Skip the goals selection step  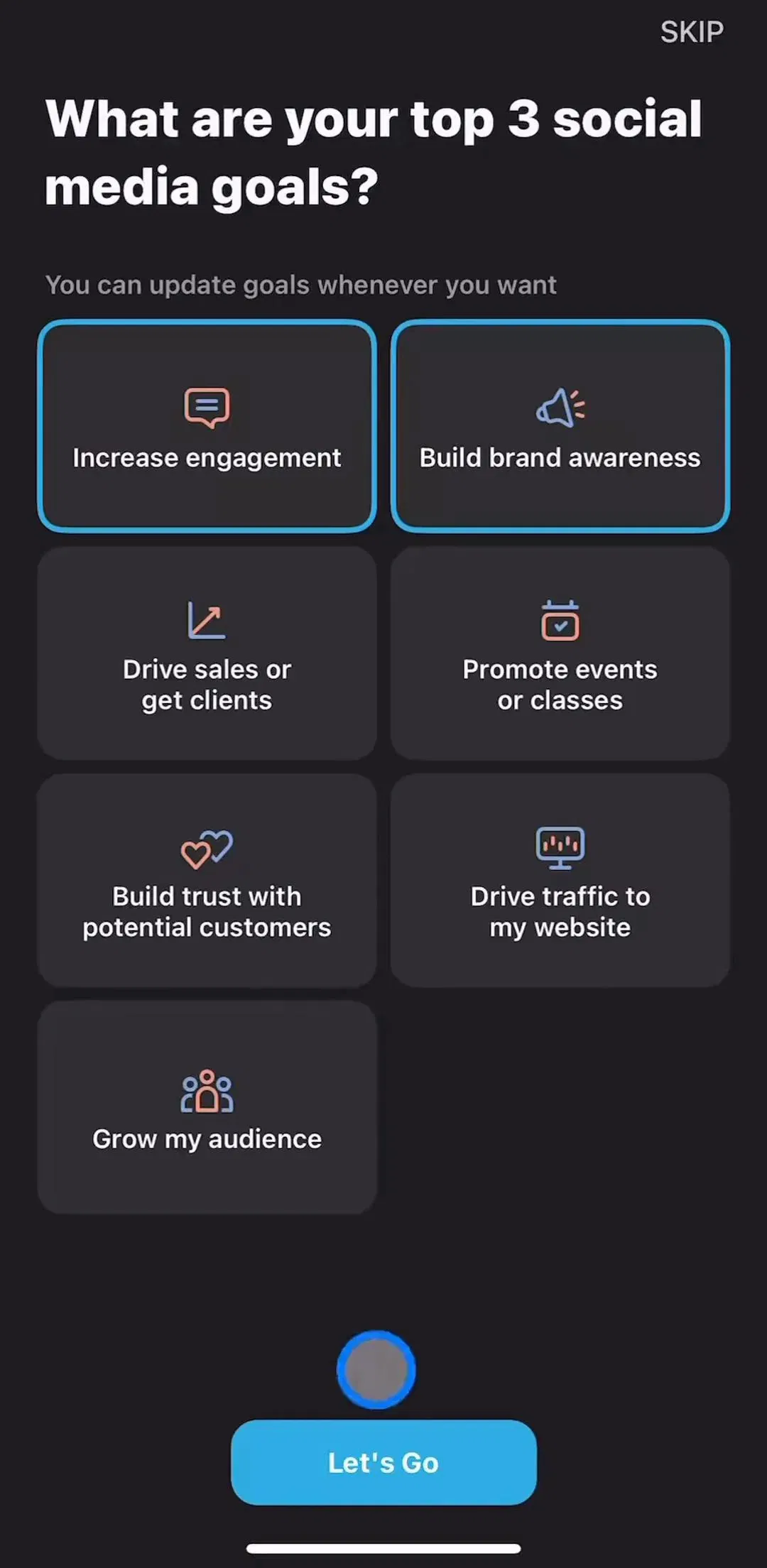691,32
